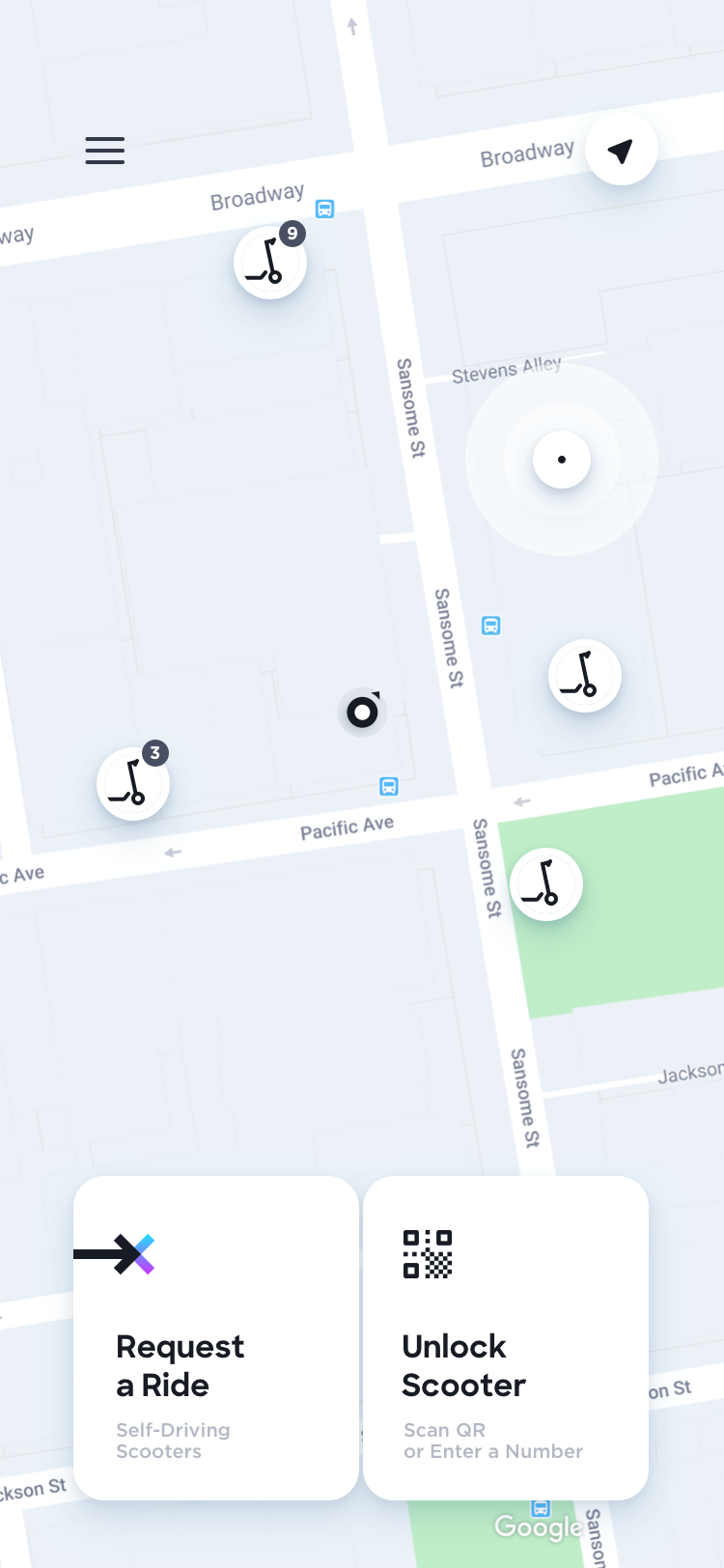Select the scooter cluster marked 9

(270, 262)
